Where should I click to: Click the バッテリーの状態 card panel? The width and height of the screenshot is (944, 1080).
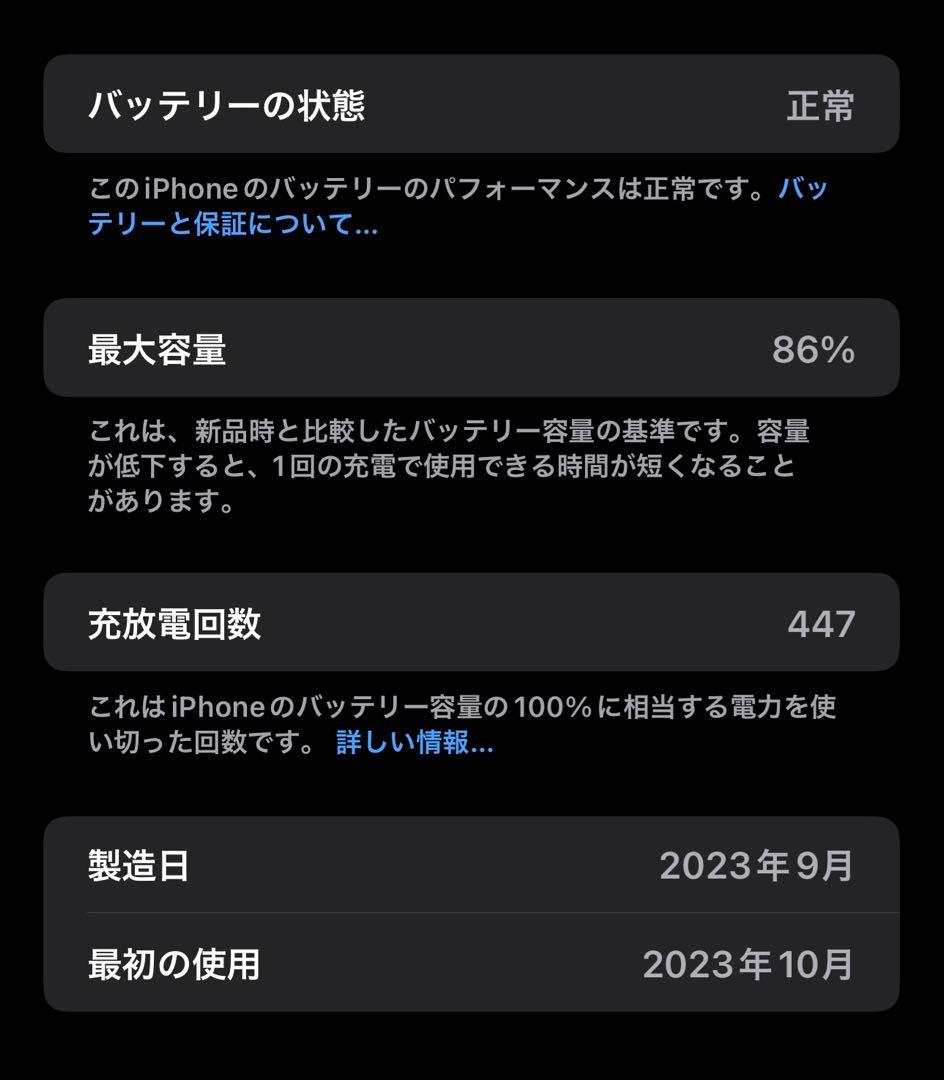[470, 103]
